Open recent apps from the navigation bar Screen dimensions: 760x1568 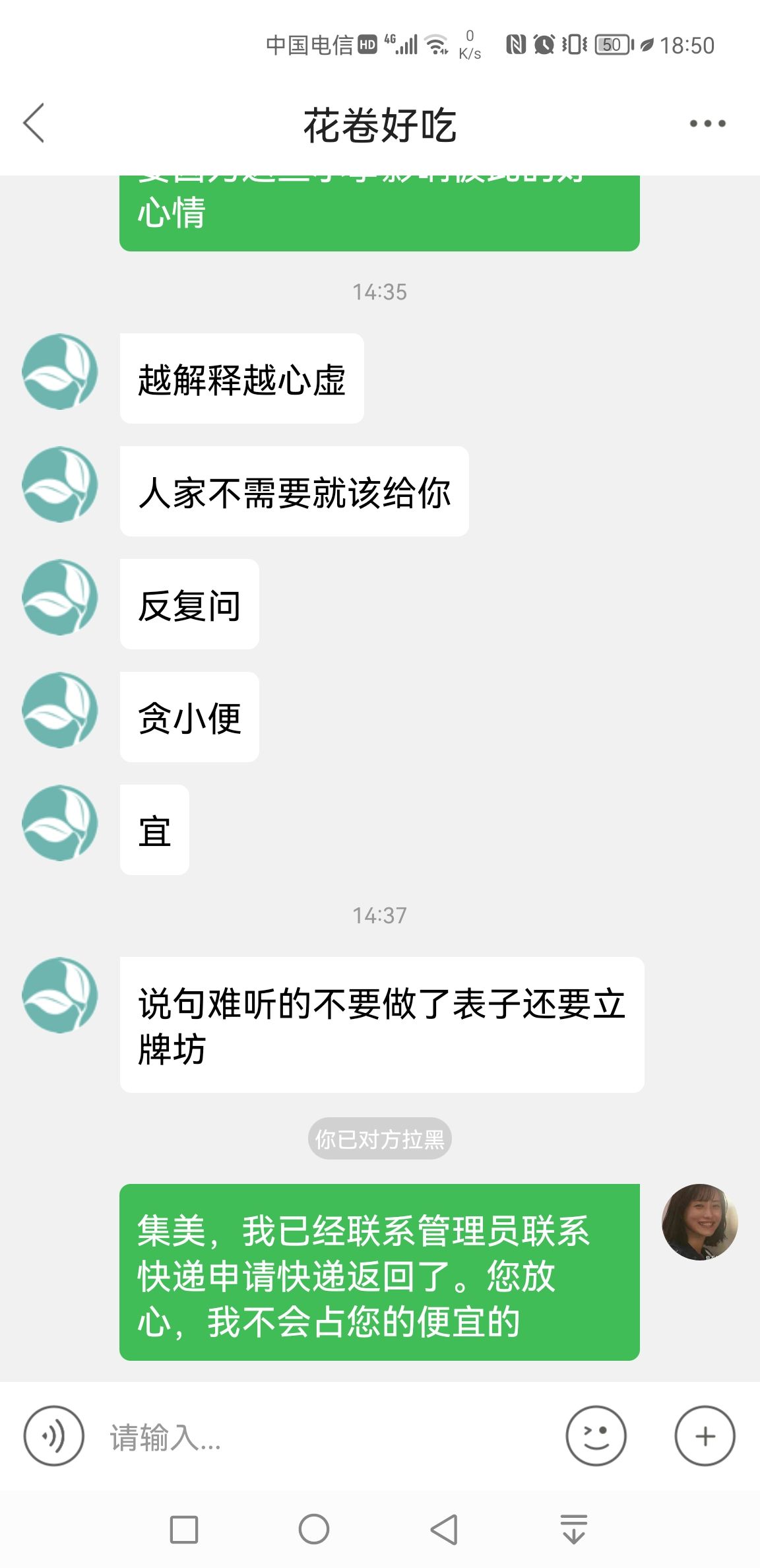(184, 1529)
